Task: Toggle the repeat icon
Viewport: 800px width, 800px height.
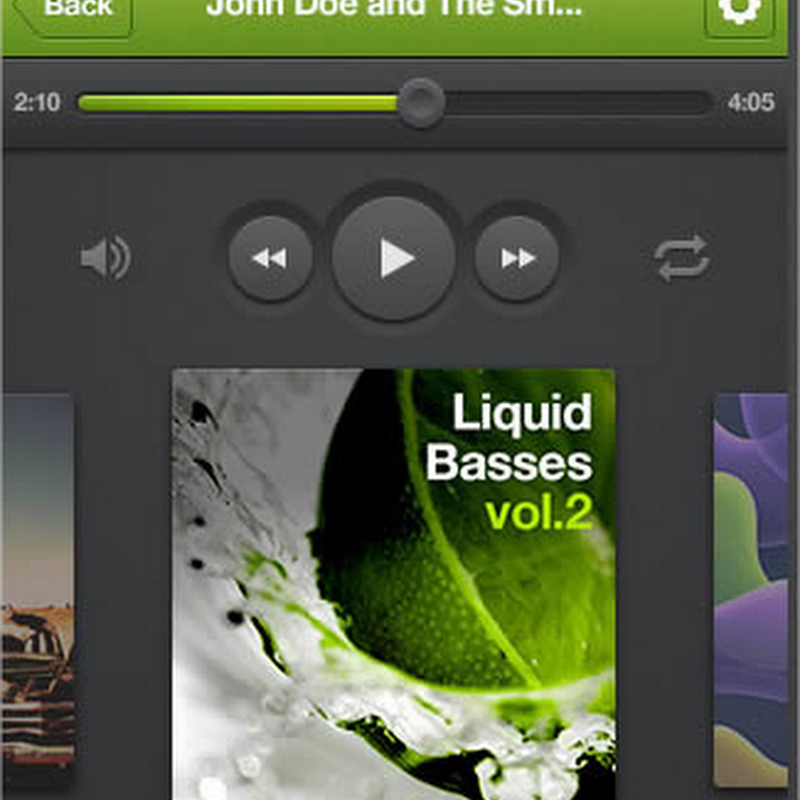Action: [682, 259]
